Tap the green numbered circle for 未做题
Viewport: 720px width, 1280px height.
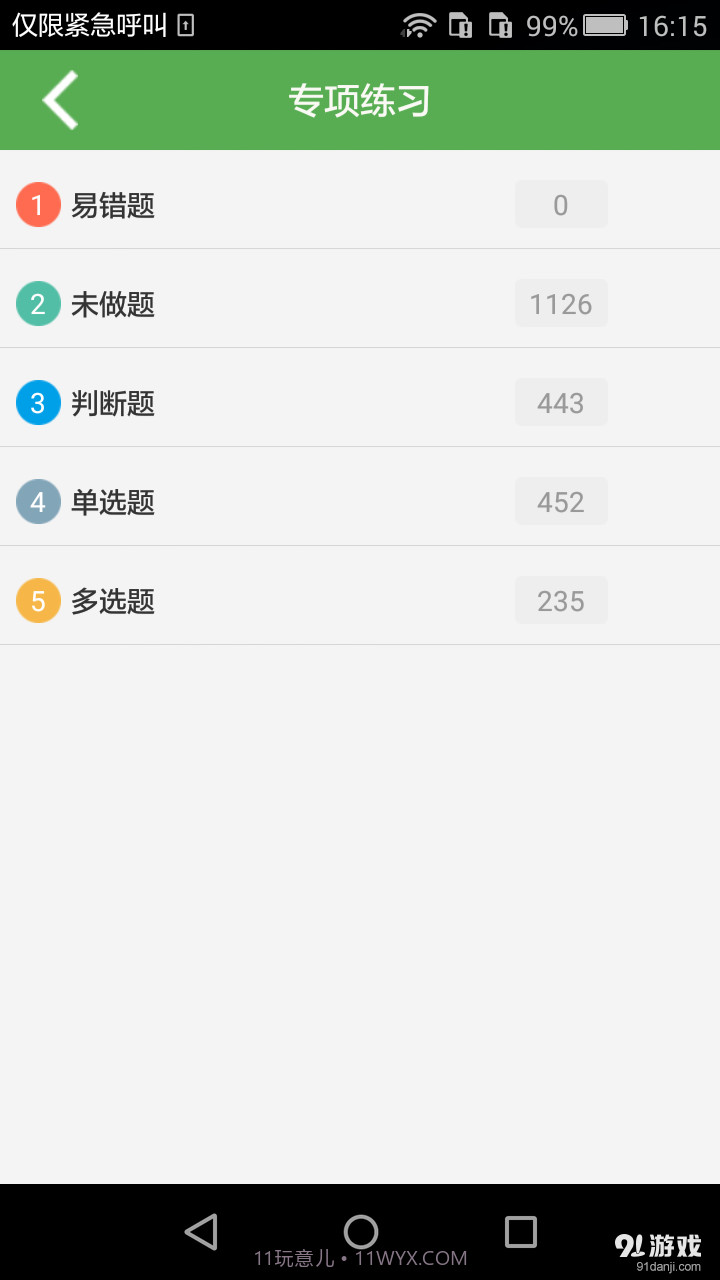tap(38, 303)
